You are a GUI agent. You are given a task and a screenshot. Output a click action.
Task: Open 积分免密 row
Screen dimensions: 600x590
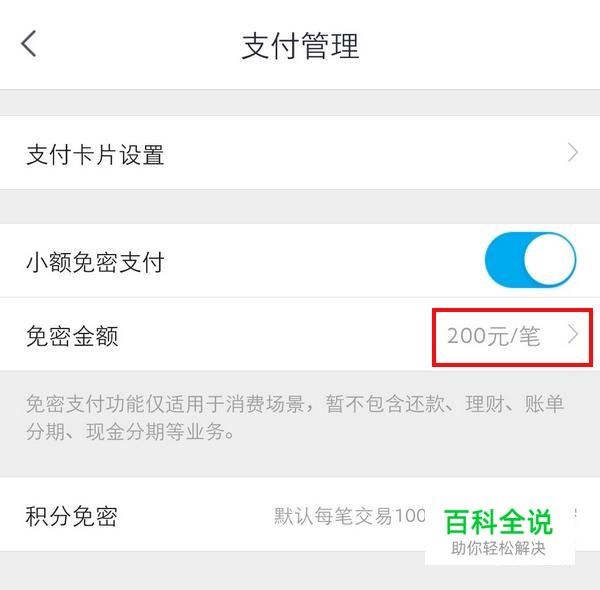point(300,515)
